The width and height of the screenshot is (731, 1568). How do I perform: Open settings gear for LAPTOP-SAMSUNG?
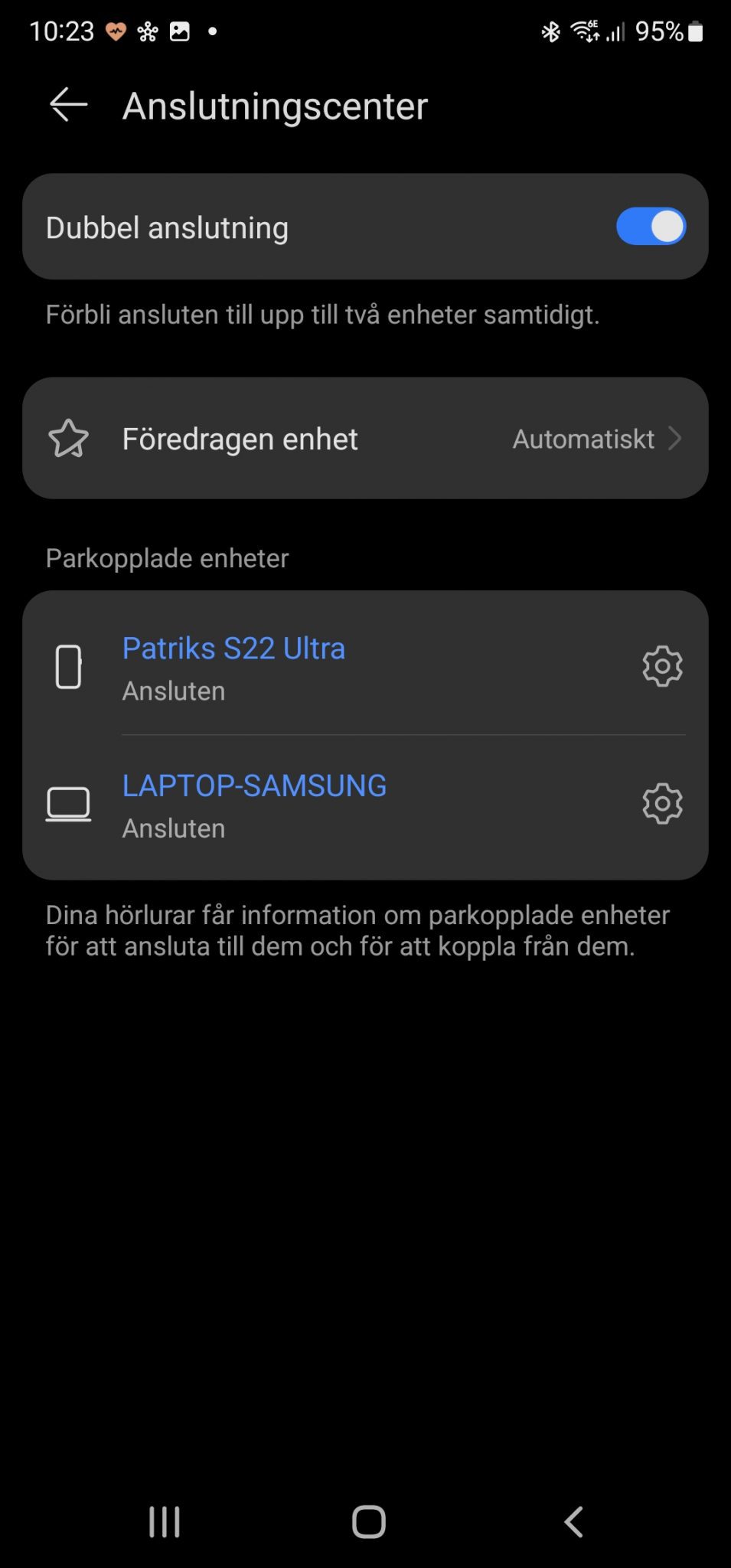662,803
